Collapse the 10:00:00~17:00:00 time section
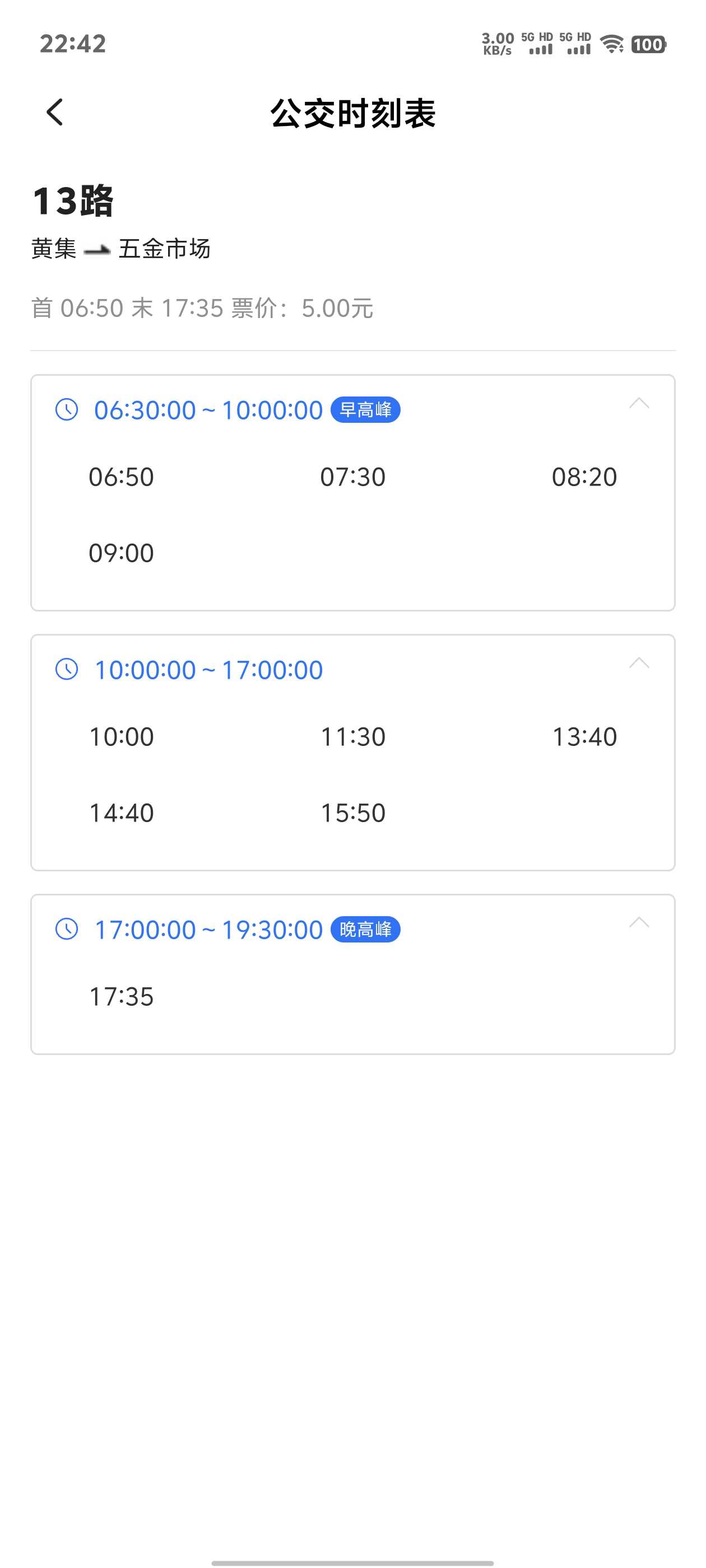This screenshot has width=706, height=1568. point(638,663)
